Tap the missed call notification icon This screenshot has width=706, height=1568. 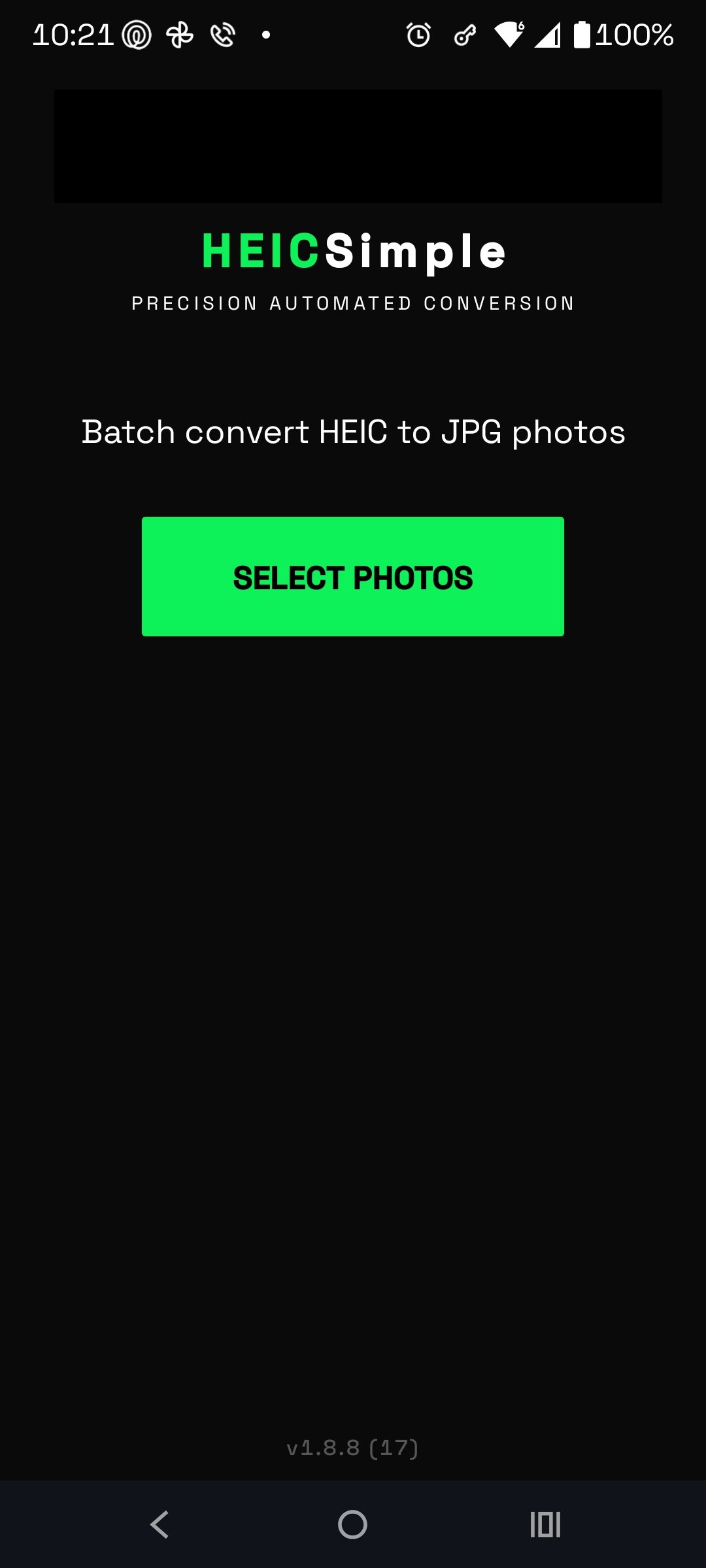pos(221,35)
